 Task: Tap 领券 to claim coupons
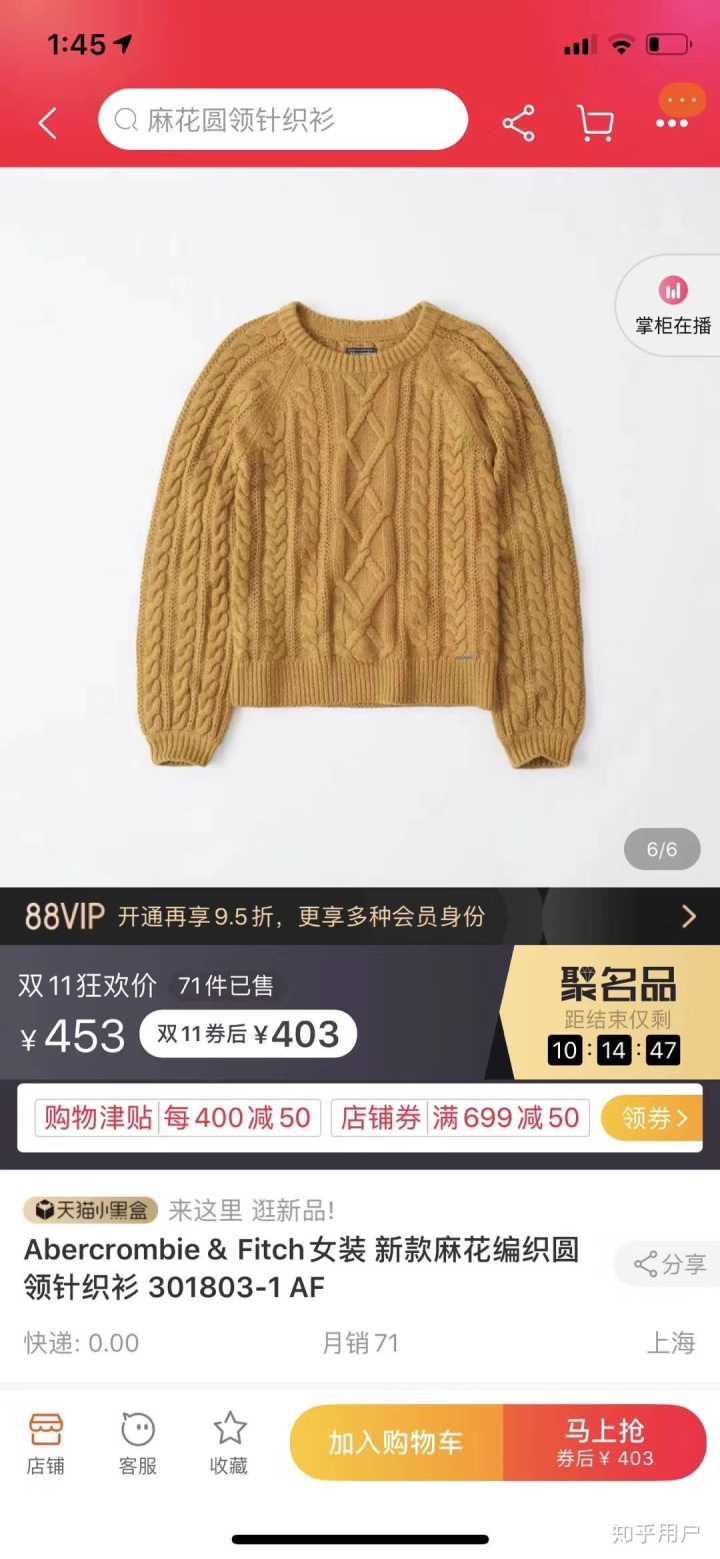click(652, 1118)
